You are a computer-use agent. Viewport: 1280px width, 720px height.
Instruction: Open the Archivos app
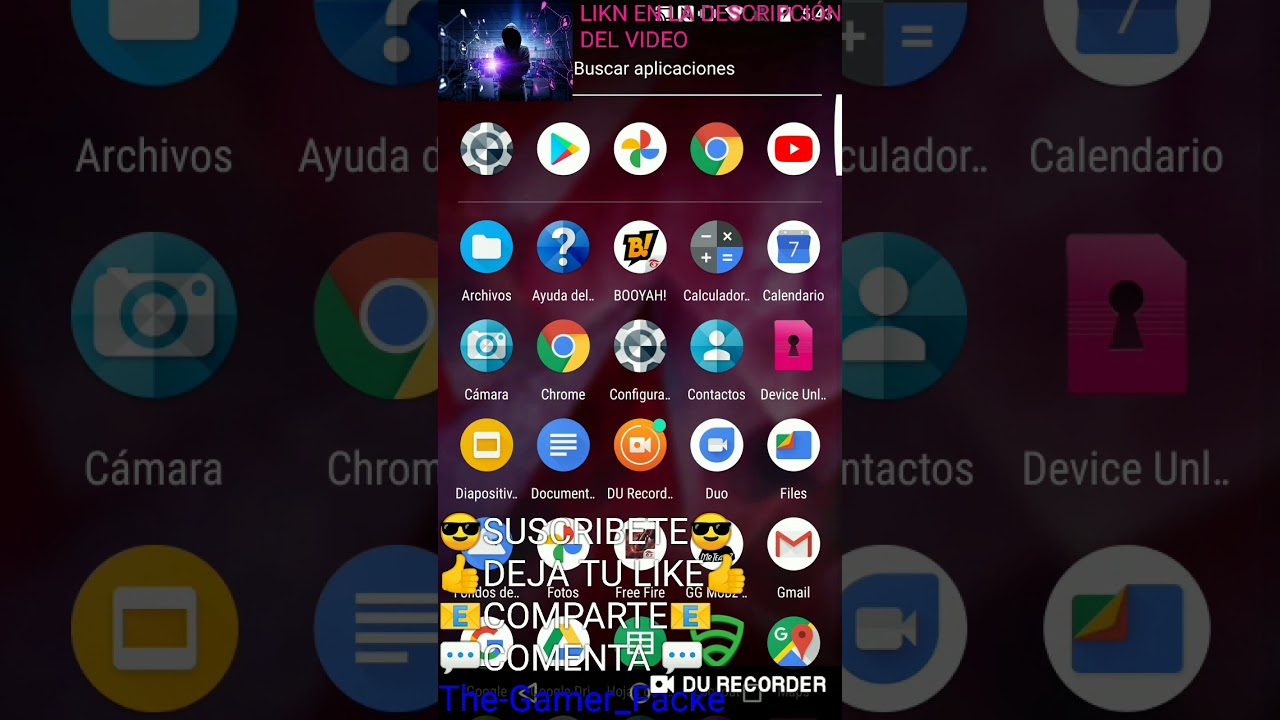(487, 248)
